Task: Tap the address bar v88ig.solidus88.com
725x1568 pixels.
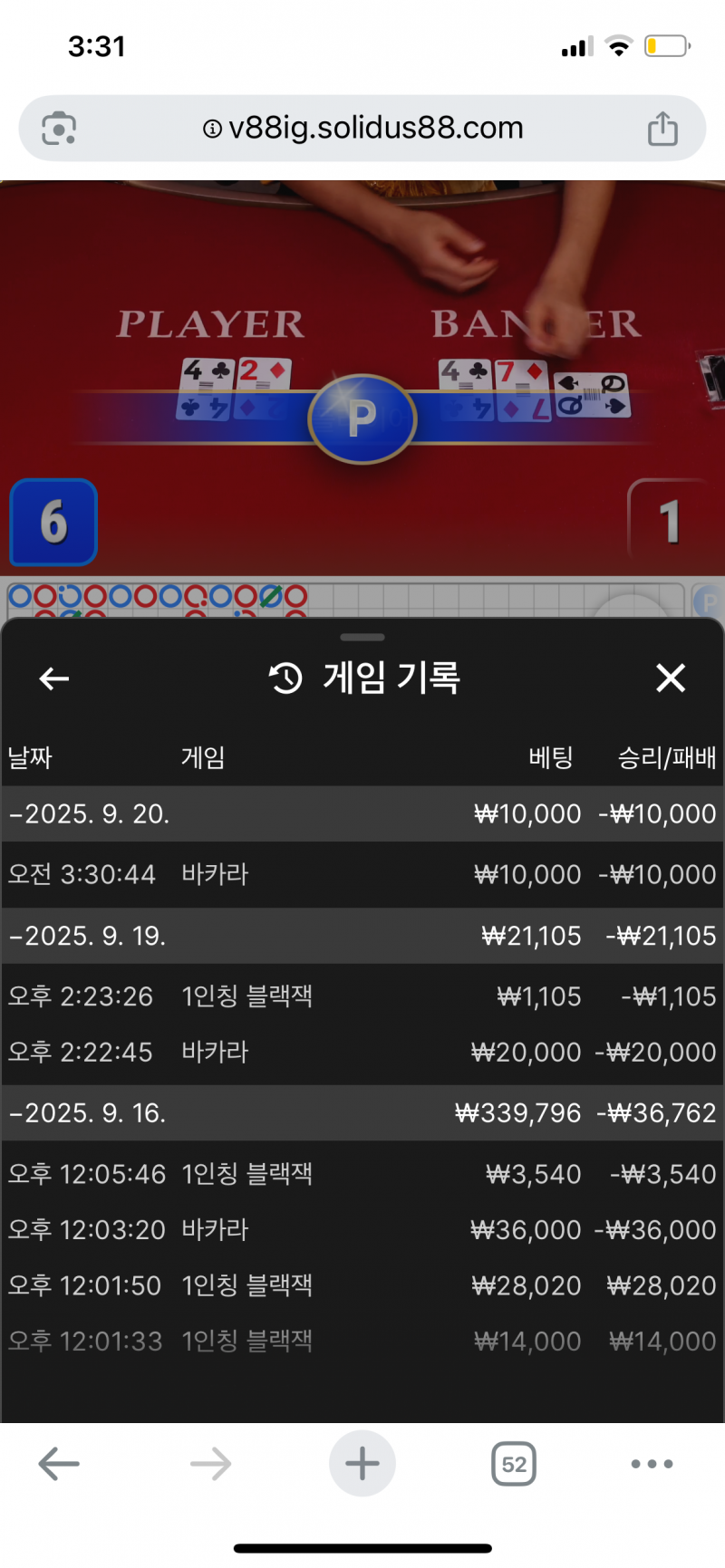Action: (362, 129)
